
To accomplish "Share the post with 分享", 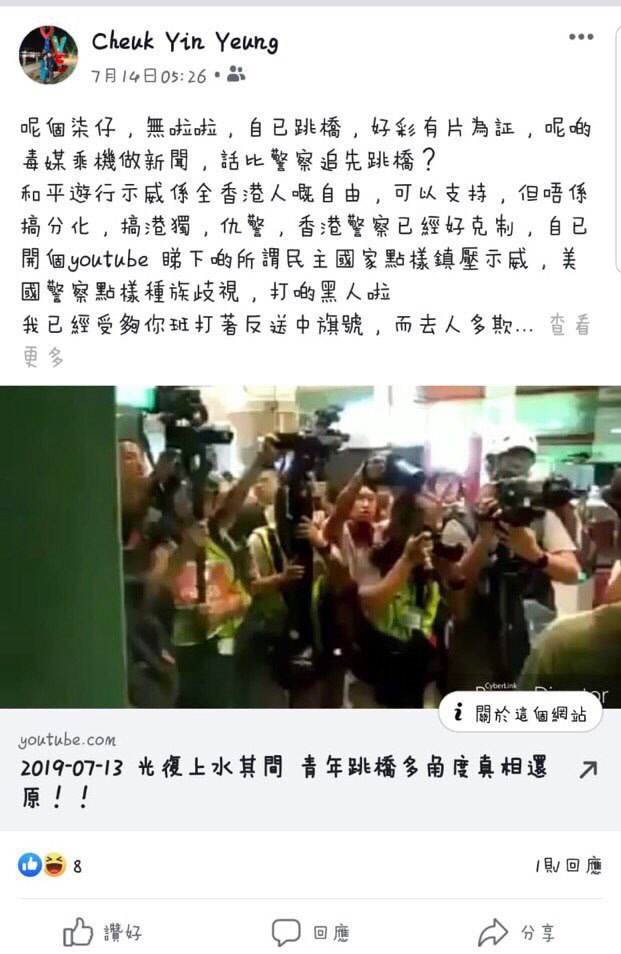I will 516,933.
